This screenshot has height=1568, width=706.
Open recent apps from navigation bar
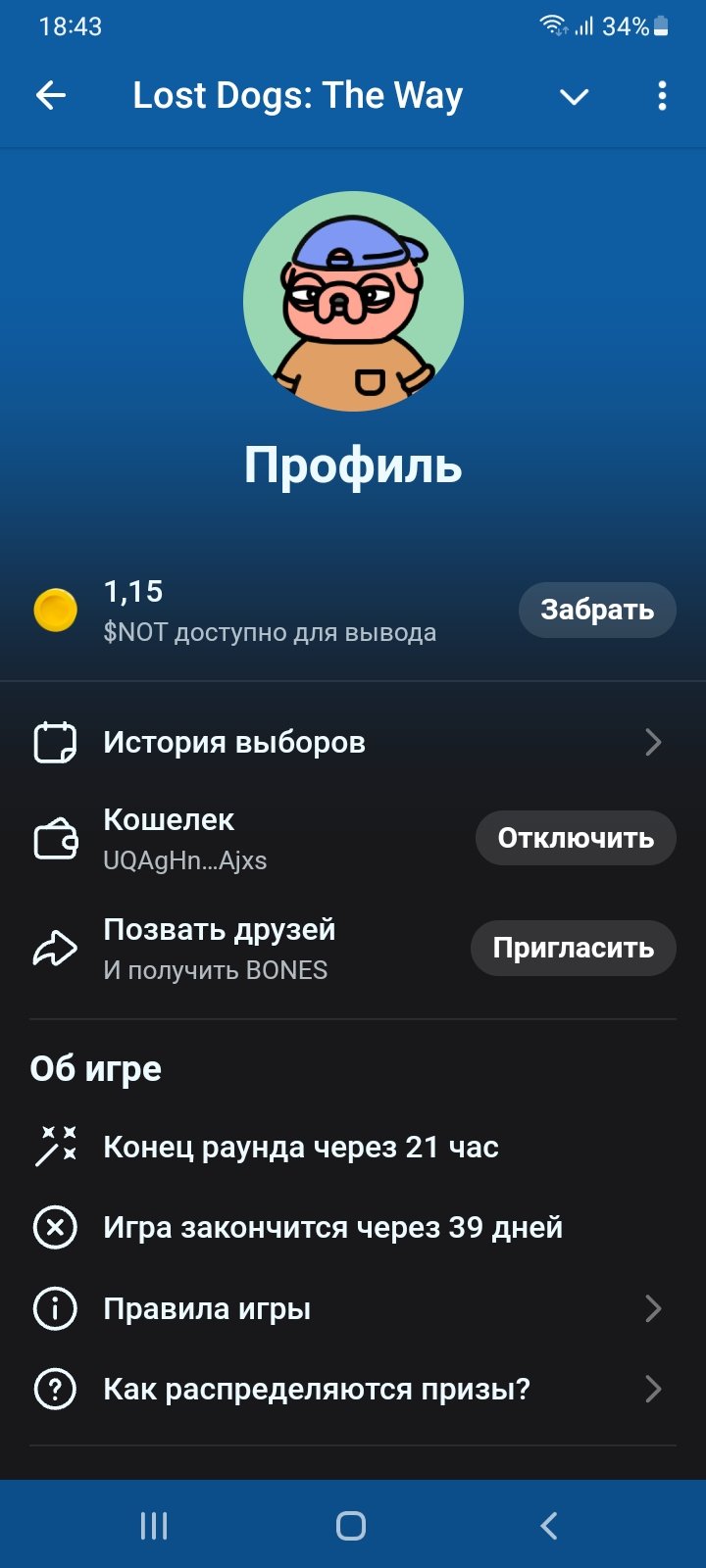[x=154, y=1525]
